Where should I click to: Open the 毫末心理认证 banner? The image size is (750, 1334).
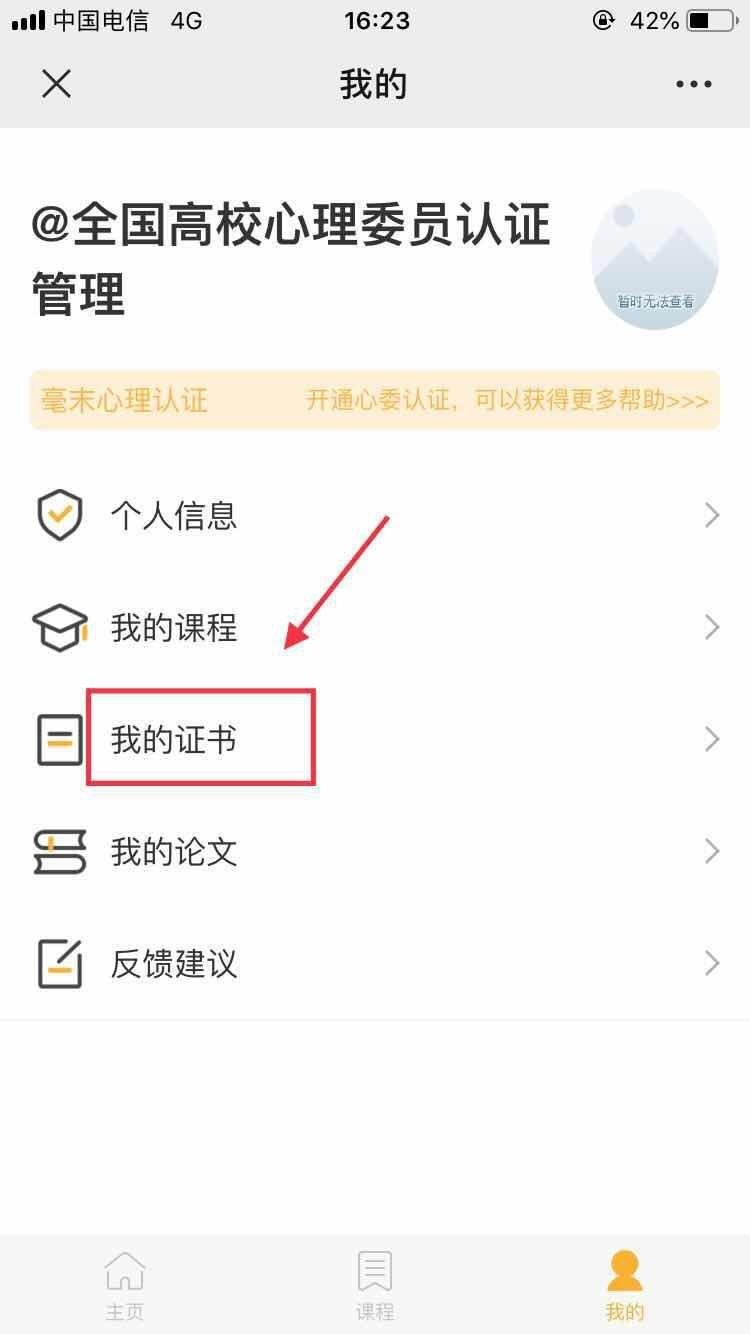click(x=375, y=401)
